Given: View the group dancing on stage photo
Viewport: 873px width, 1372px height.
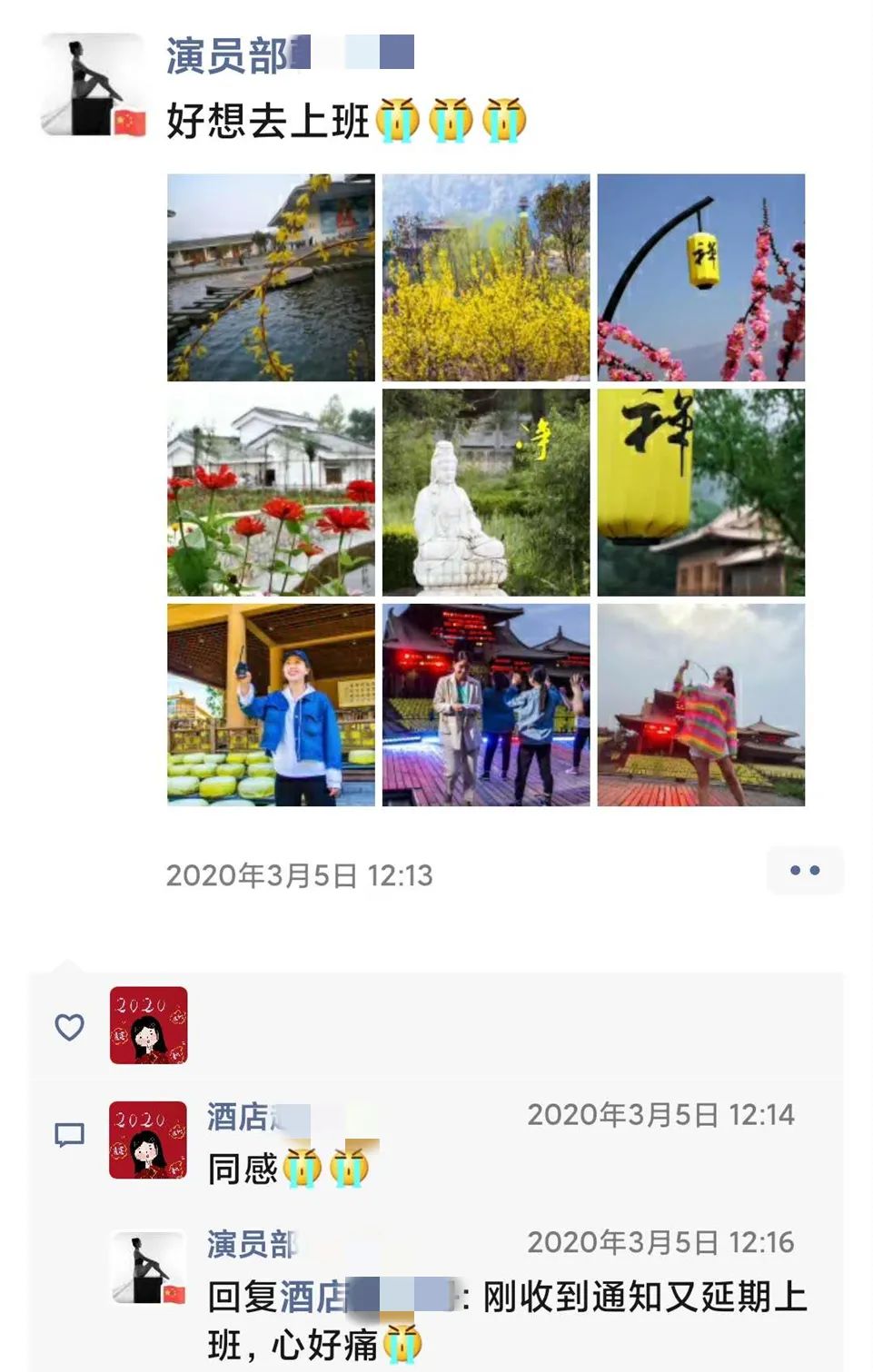Looking at the screenshot, I should [486, 706].
